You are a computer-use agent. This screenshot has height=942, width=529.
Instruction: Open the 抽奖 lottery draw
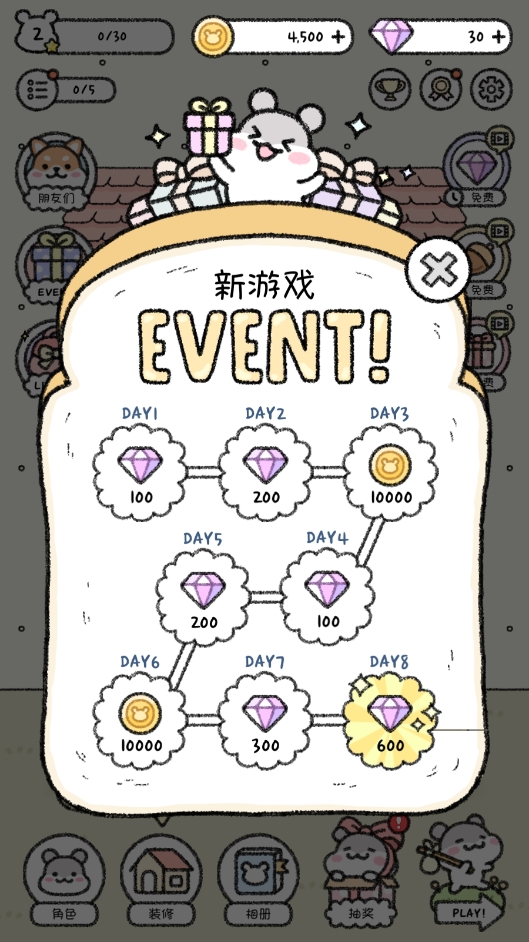361,872
